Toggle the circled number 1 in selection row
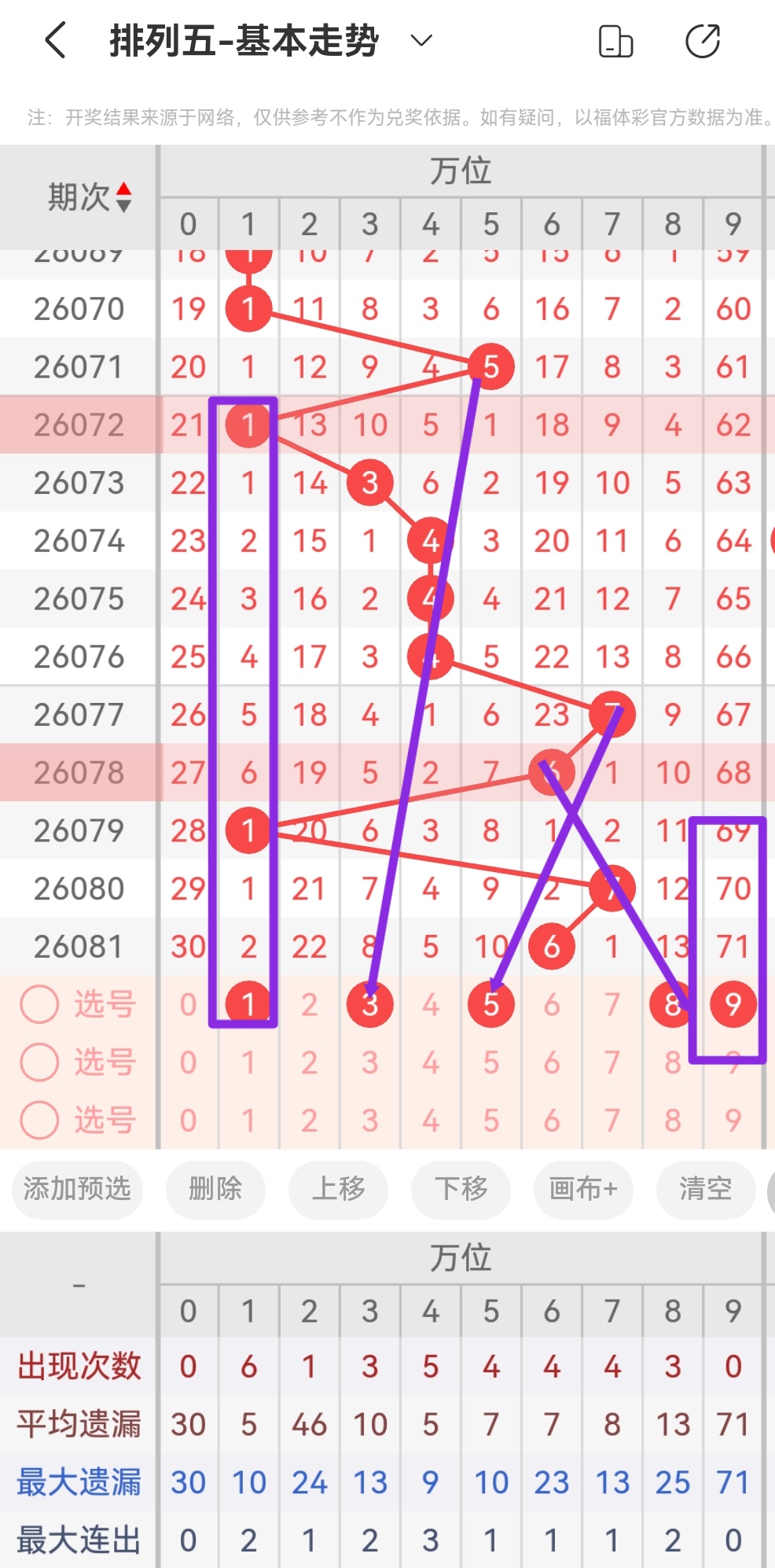 248,1004
